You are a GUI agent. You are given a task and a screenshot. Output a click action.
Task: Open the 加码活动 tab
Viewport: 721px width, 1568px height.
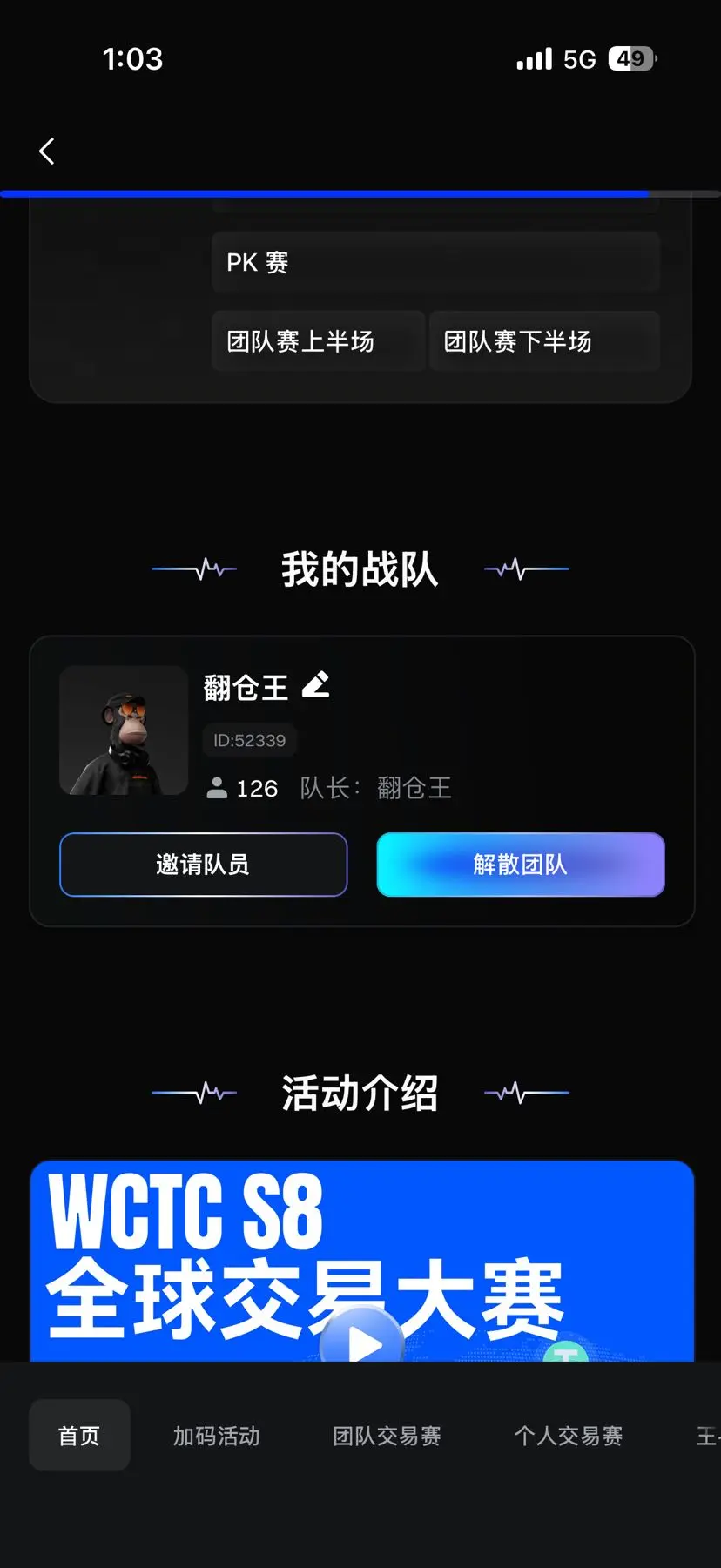215,1436
